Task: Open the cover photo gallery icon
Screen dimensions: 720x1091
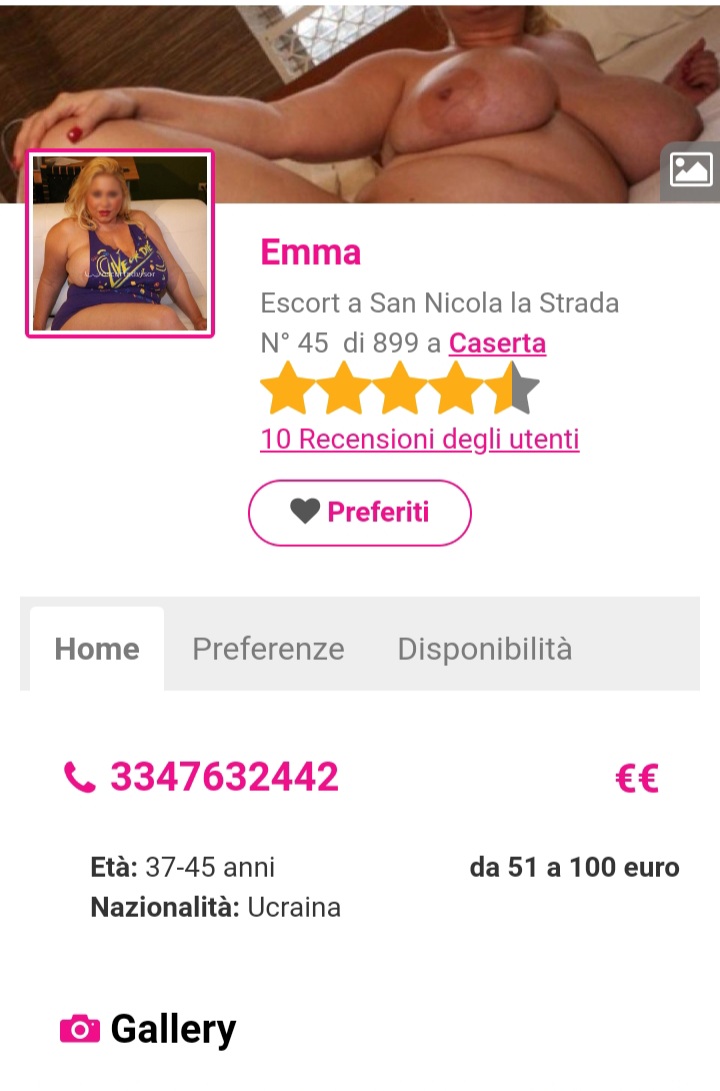Action: 691,170
